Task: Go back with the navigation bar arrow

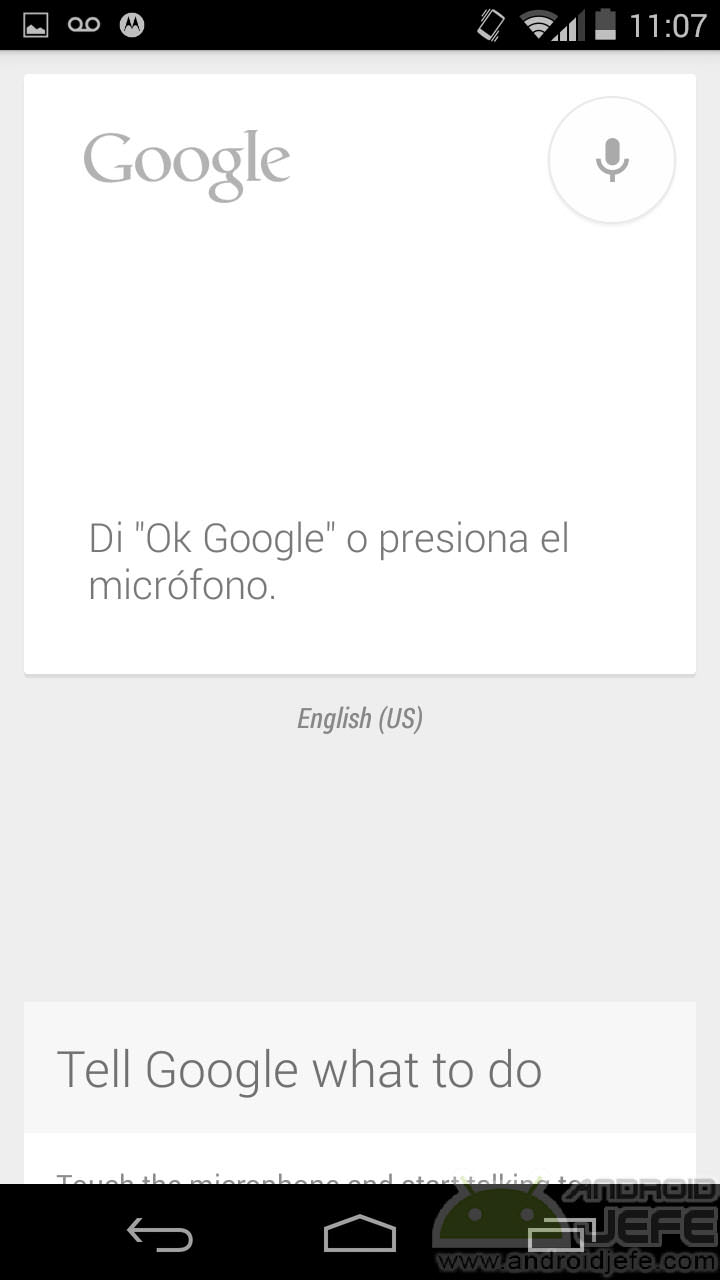Action: [x=159, y=1233]
